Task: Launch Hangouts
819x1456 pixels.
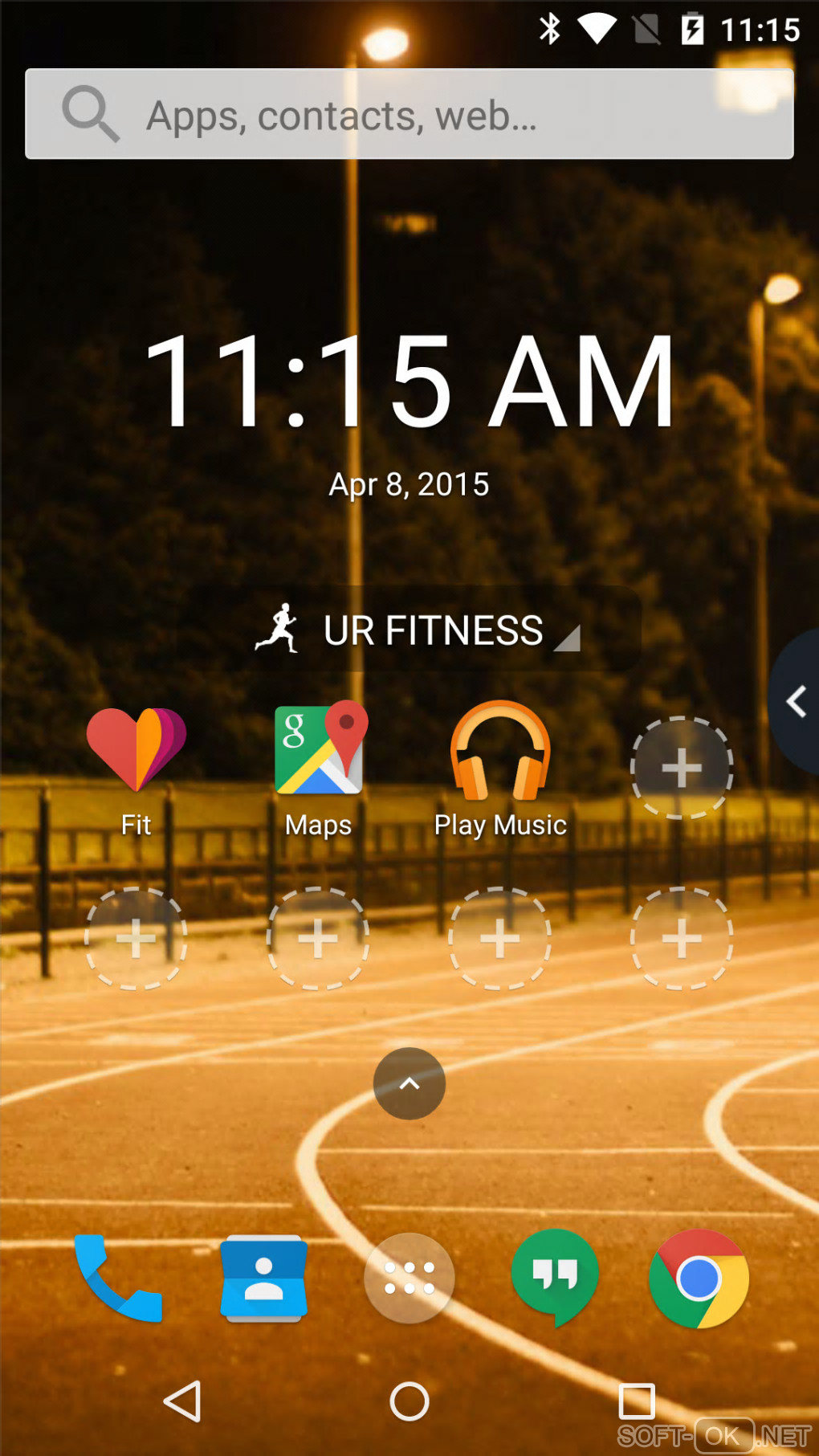Action: 555,1278
